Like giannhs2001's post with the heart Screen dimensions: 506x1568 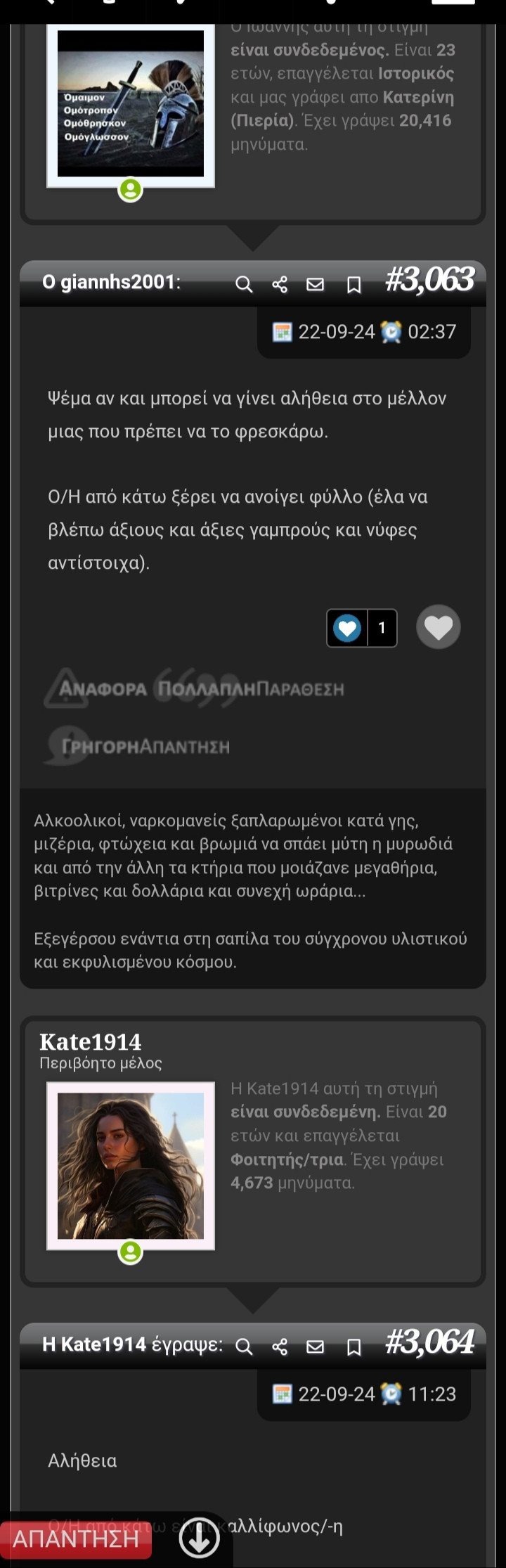(438, 626)
